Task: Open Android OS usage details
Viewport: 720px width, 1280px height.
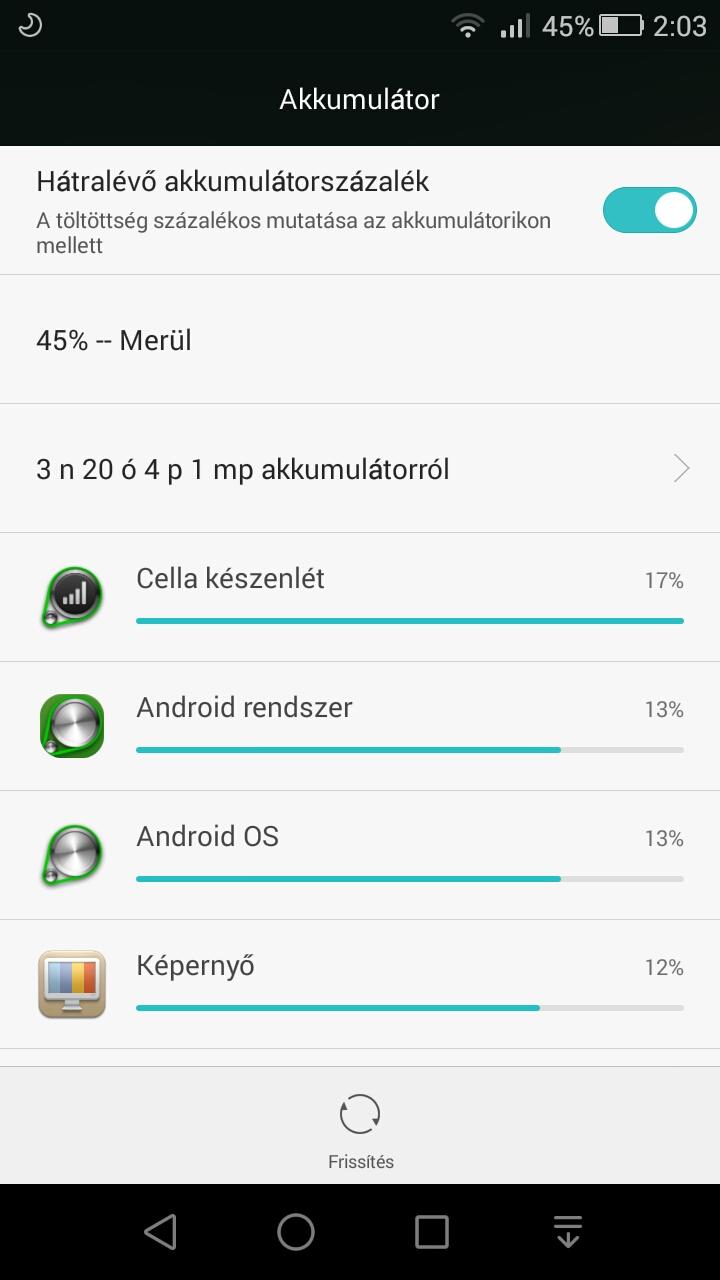Action: tap(360, 855)
